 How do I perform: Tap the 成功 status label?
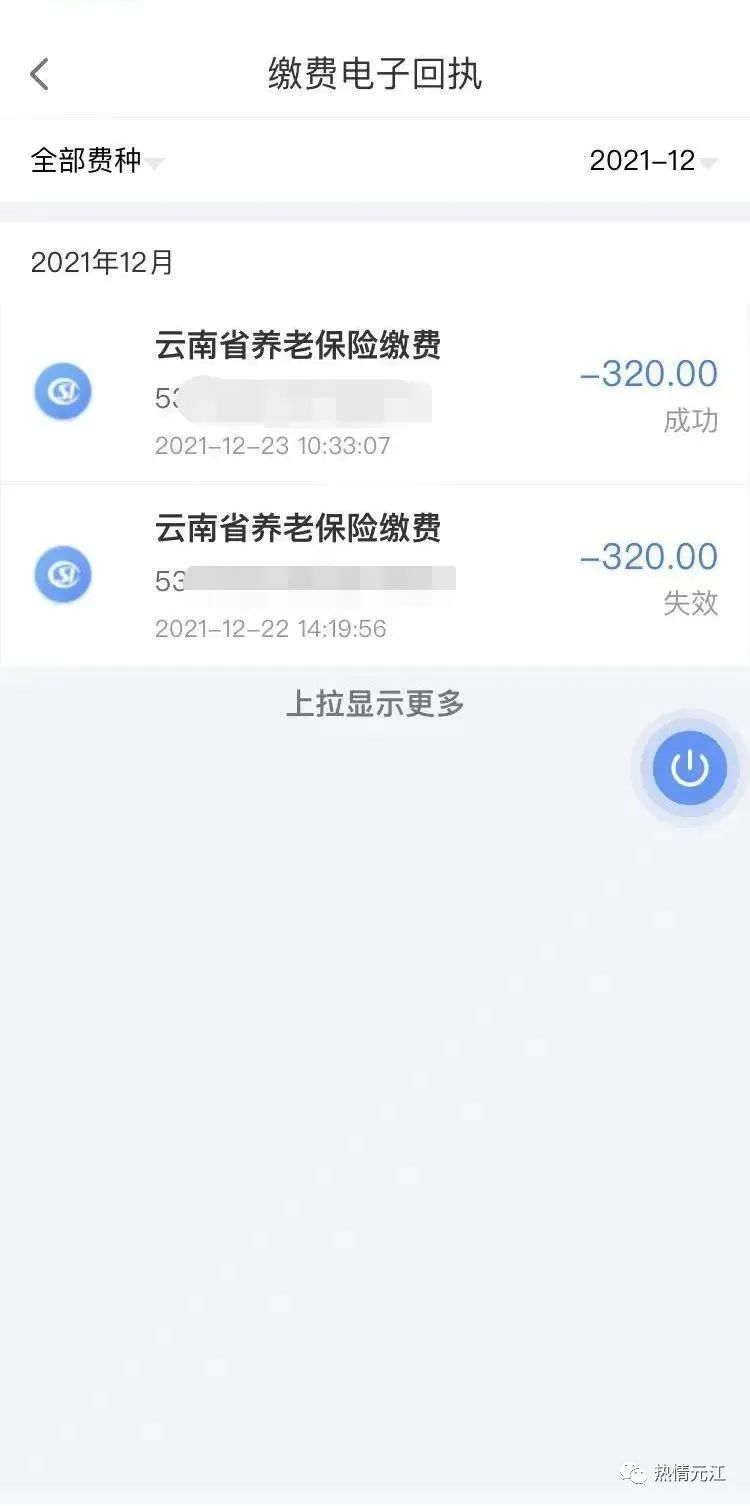click(x=692, y=422)
